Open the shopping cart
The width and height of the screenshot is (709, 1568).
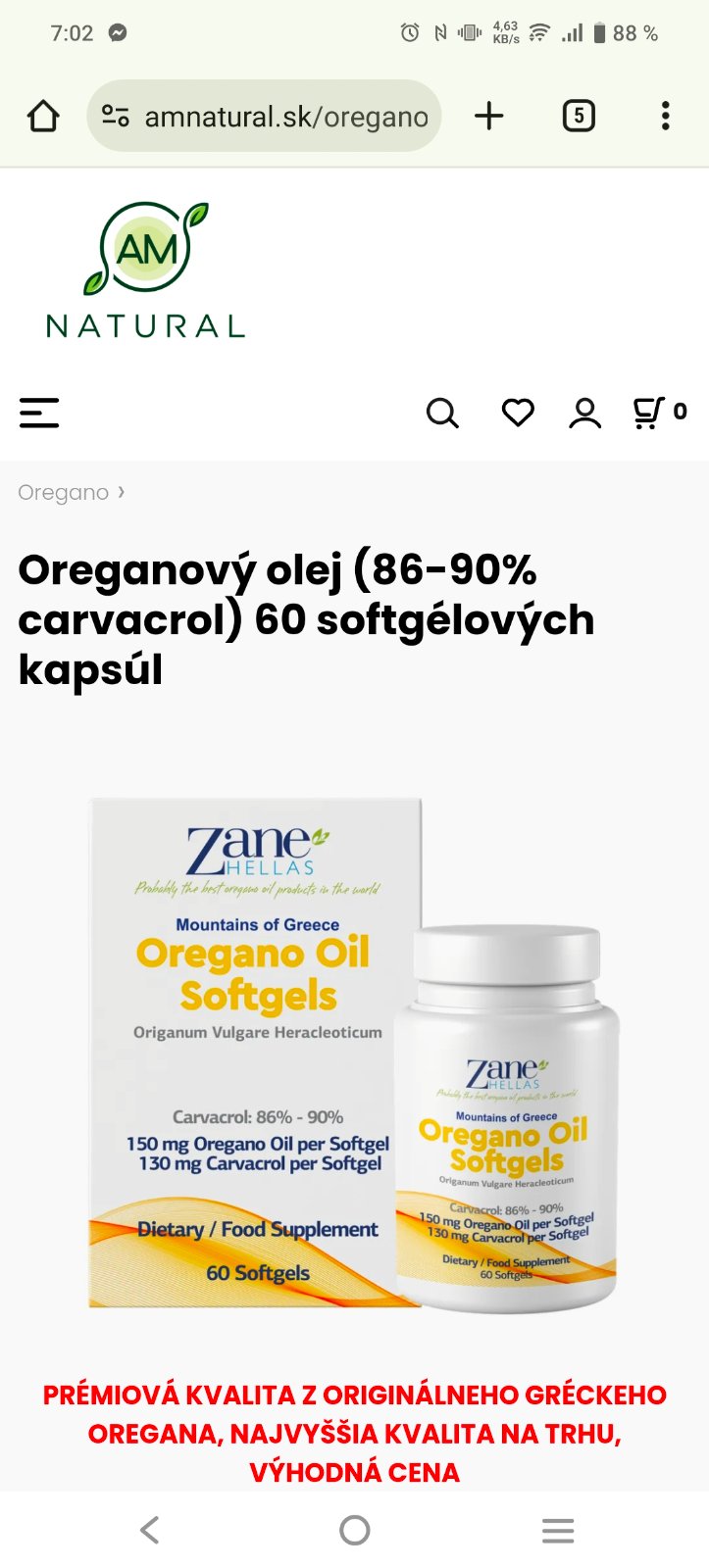[658, 413]
